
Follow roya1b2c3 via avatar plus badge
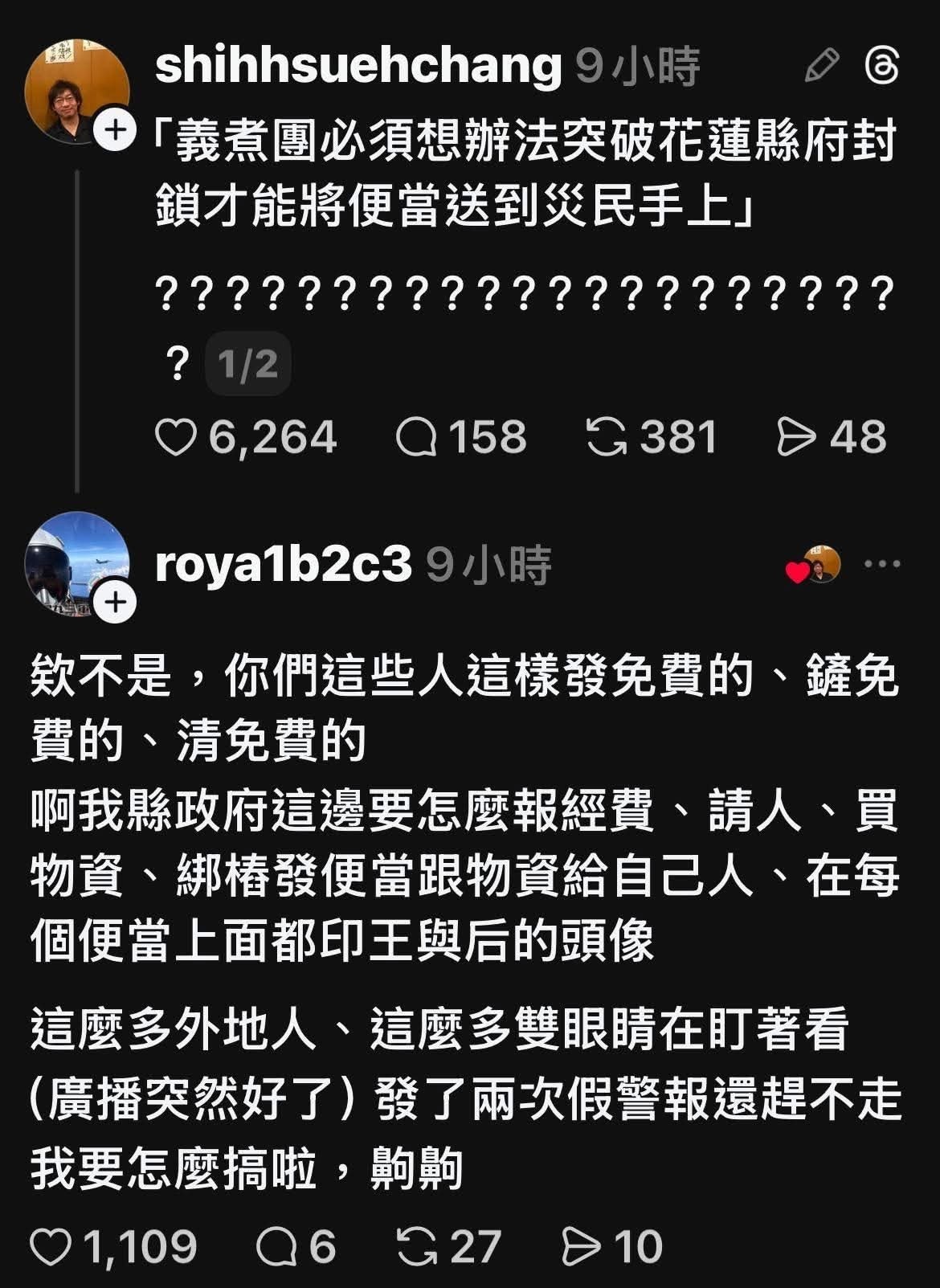116,603
